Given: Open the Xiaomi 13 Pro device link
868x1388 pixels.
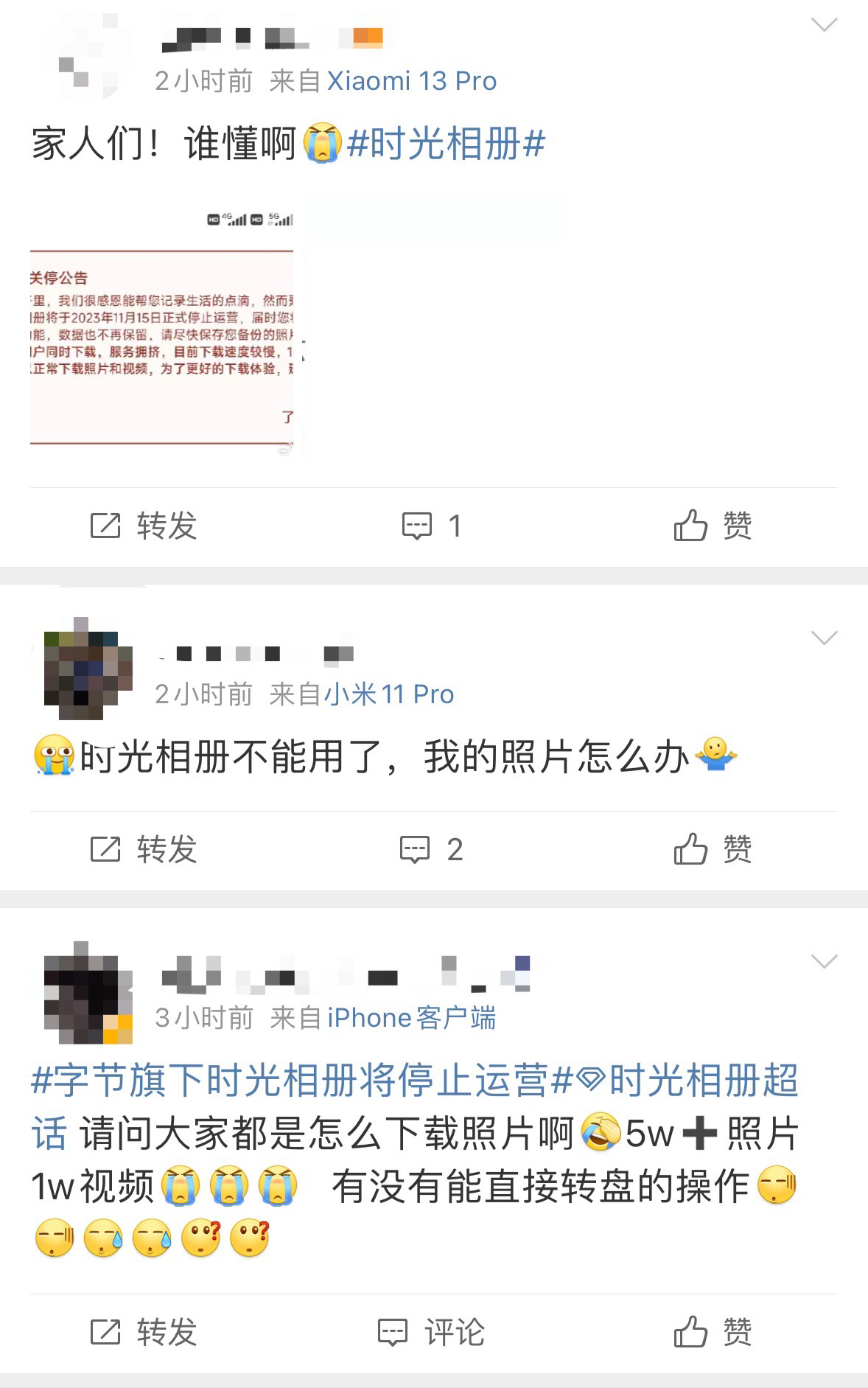Looking at the screenshot, I should coord(411,80).
